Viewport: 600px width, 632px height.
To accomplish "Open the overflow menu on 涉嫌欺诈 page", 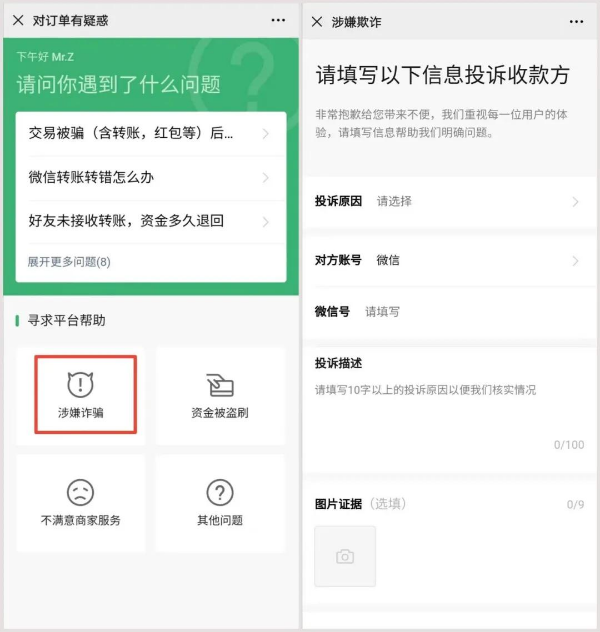I will [577, 21].
